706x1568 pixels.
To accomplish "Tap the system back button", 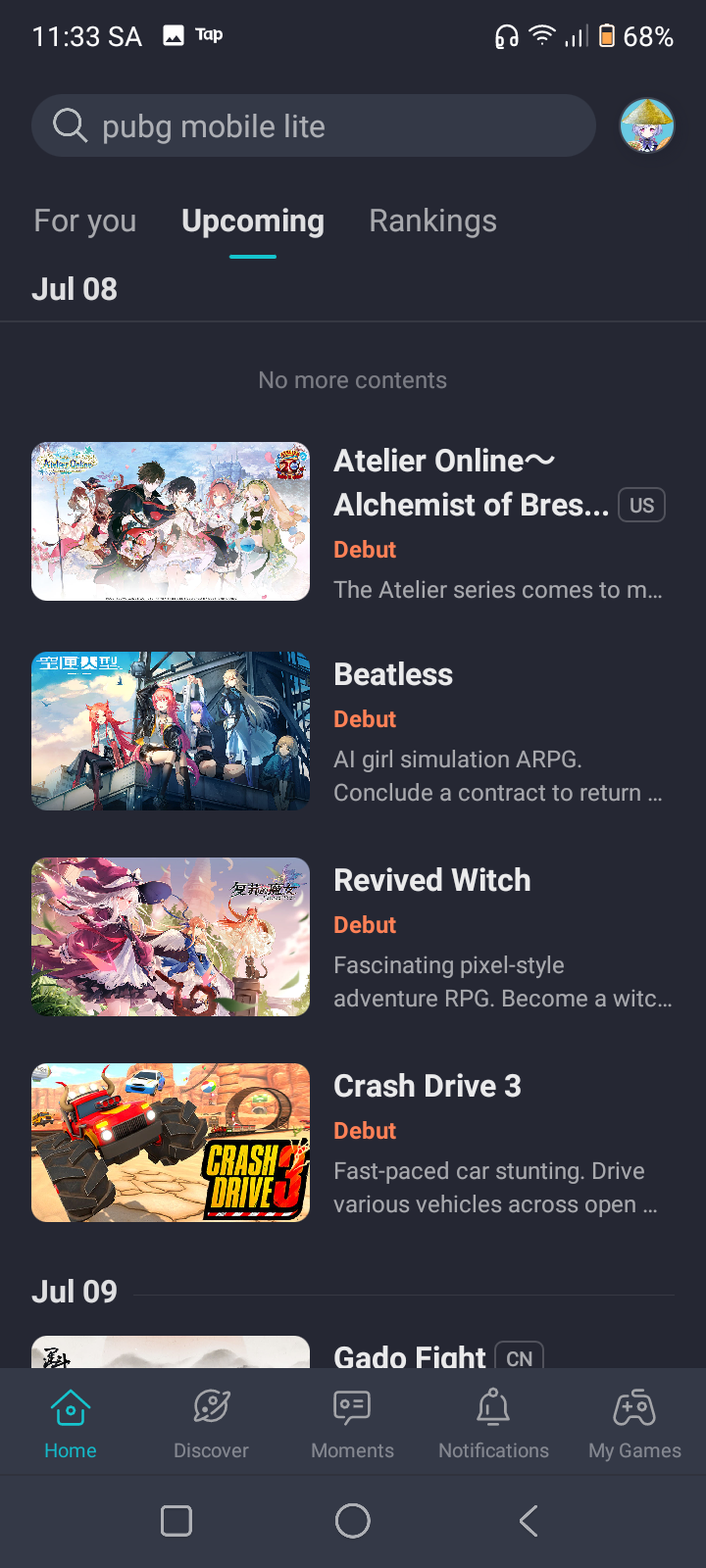I will click(x=529, y=1521).
